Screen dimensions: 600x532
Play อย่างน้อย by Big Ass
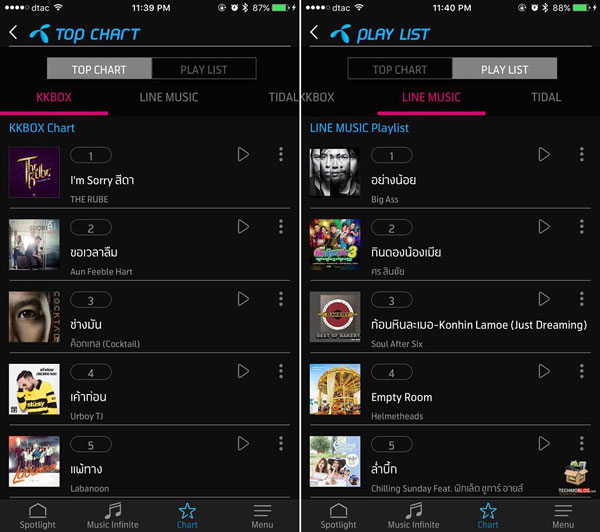tap(544, 155)
